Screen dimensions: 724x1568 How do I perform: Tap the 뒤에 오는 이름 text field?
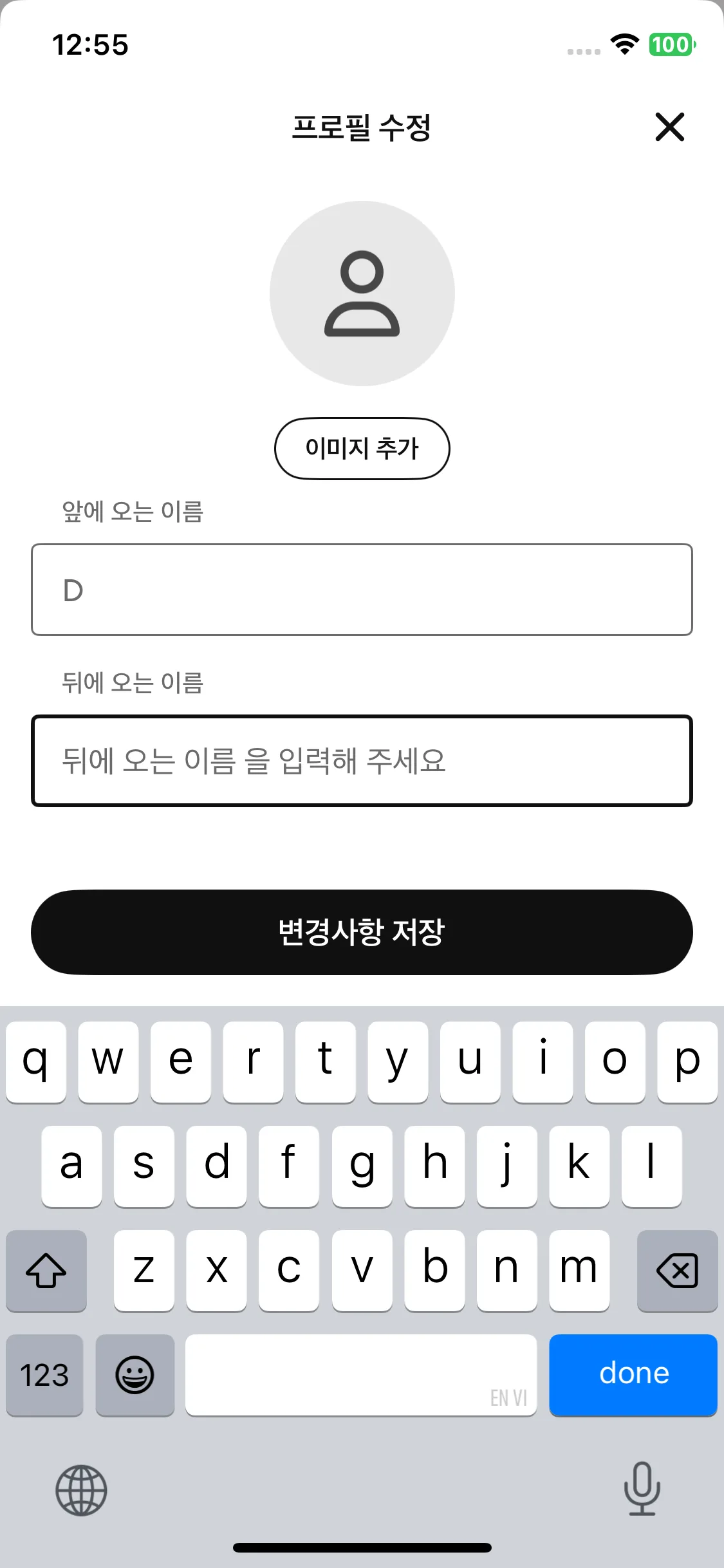(x=362, y=760)
